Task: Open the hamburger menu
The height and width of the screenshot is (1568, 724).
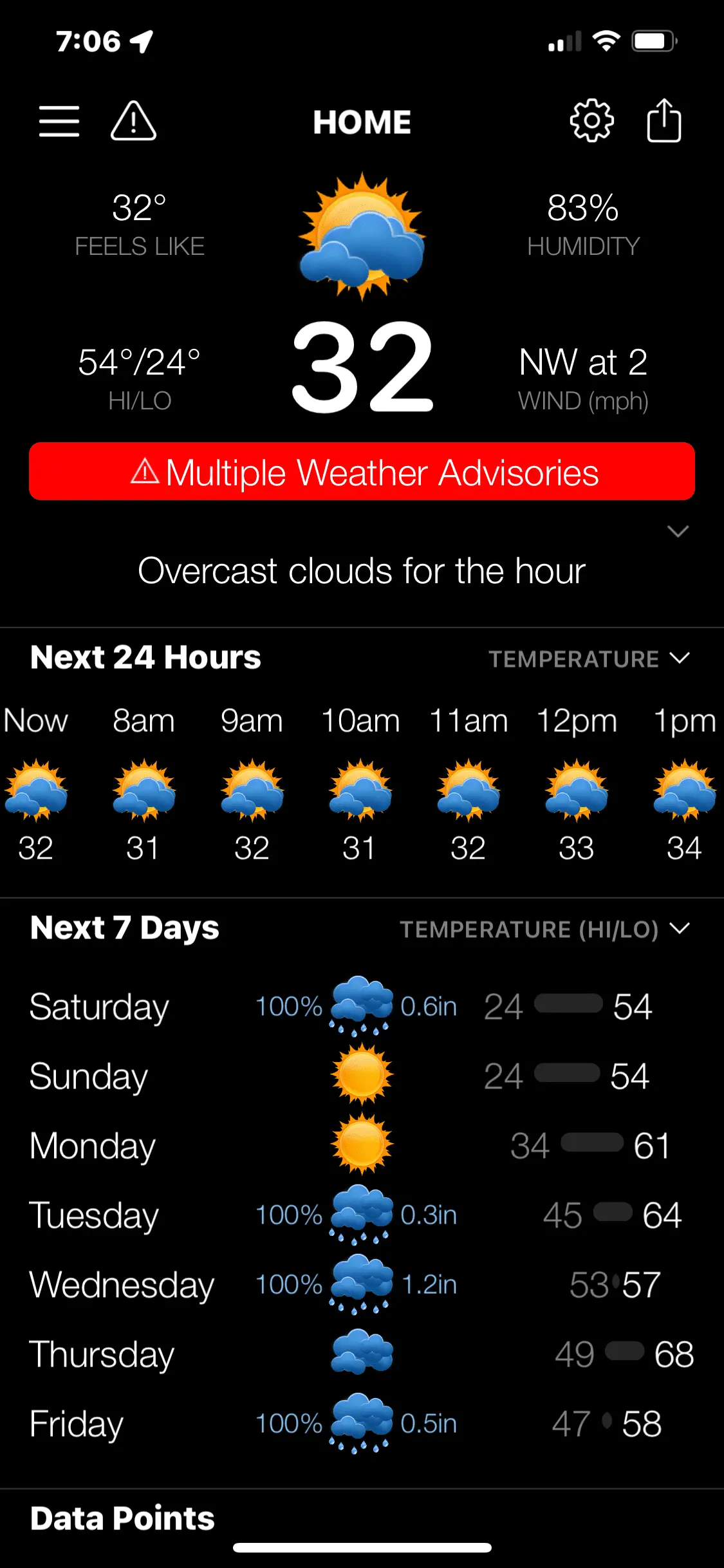Action: coord(59,121)
